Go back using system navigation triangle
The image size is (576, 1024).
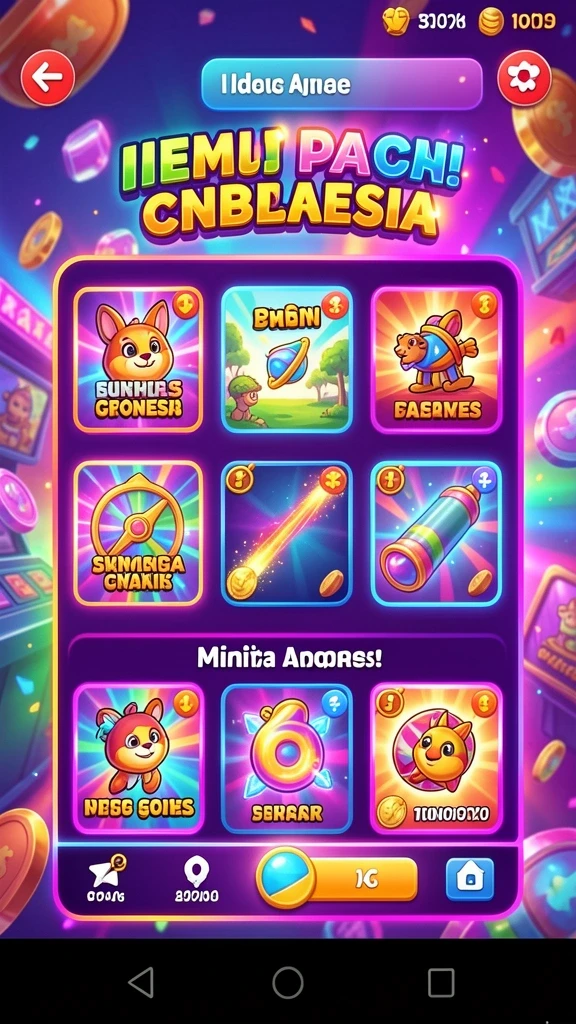[141, 982]
